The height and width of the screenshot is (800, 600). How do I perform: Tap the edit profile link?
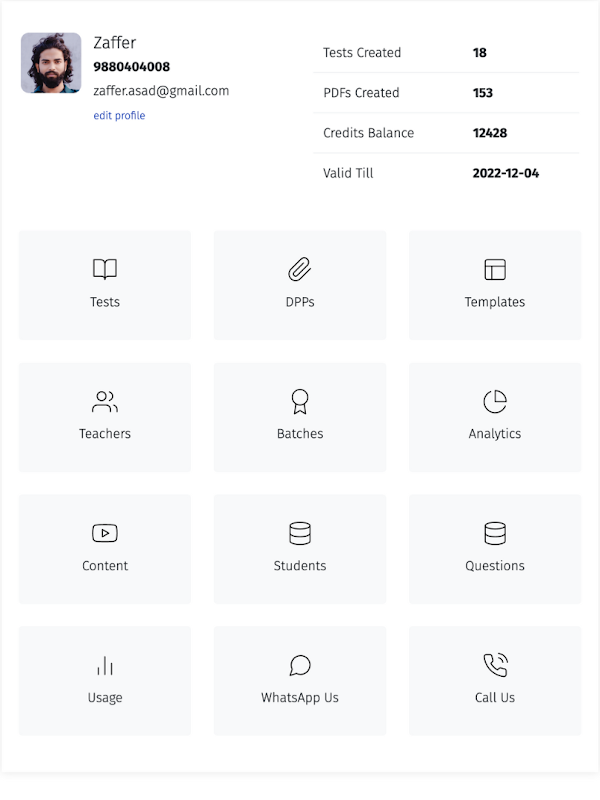[119, 115]
